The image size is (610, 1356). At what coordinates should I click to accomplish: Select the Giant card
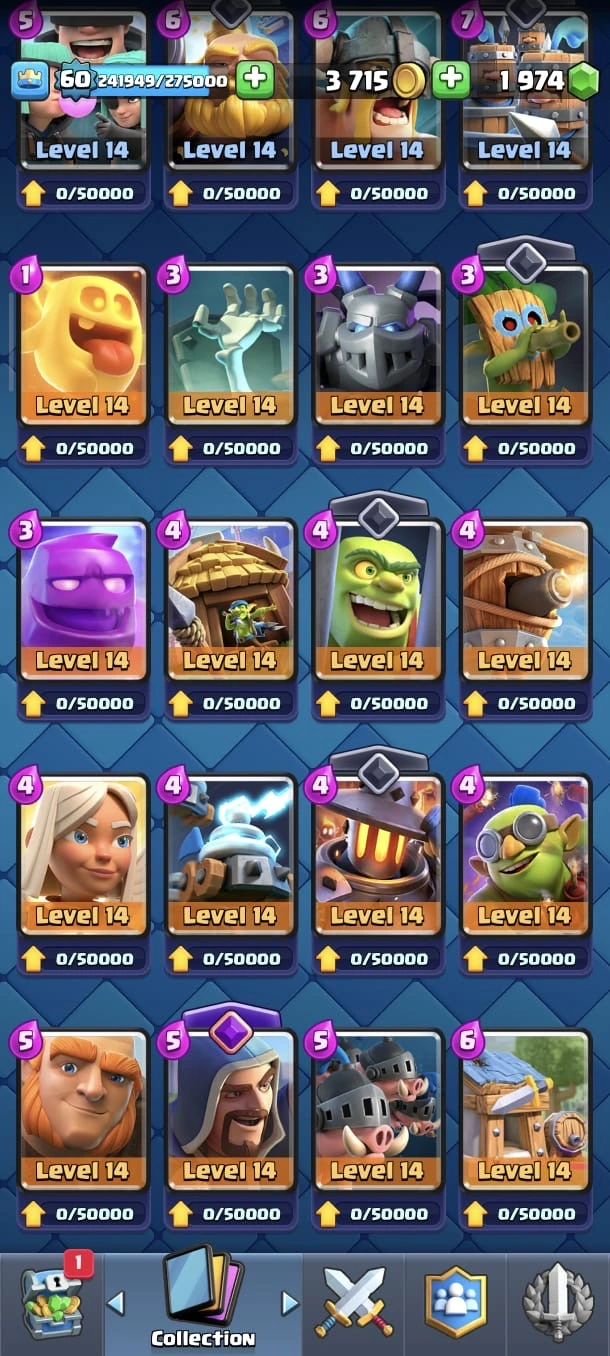(83, 1110)
